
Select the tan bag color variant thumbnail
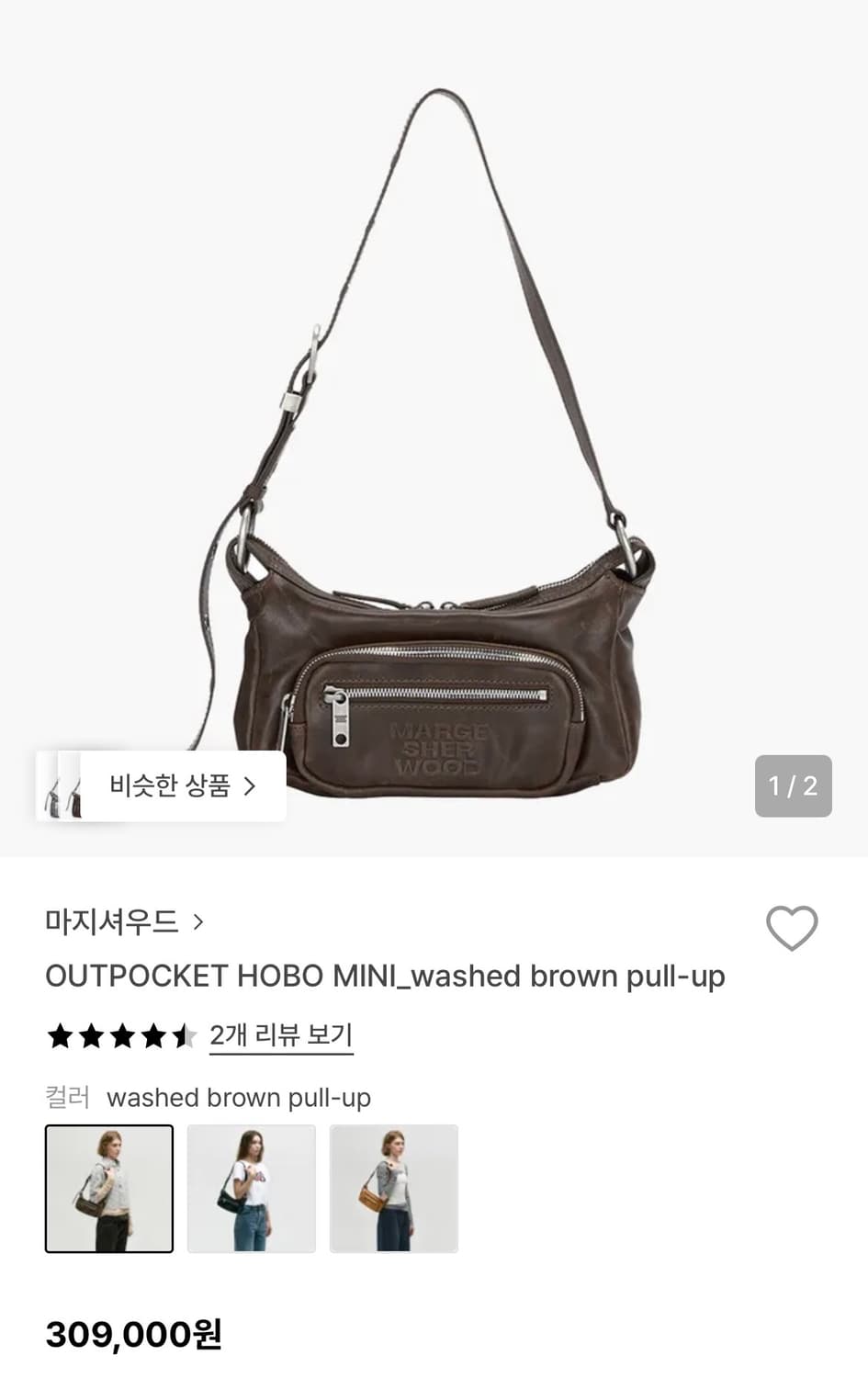click(394, 1188)
